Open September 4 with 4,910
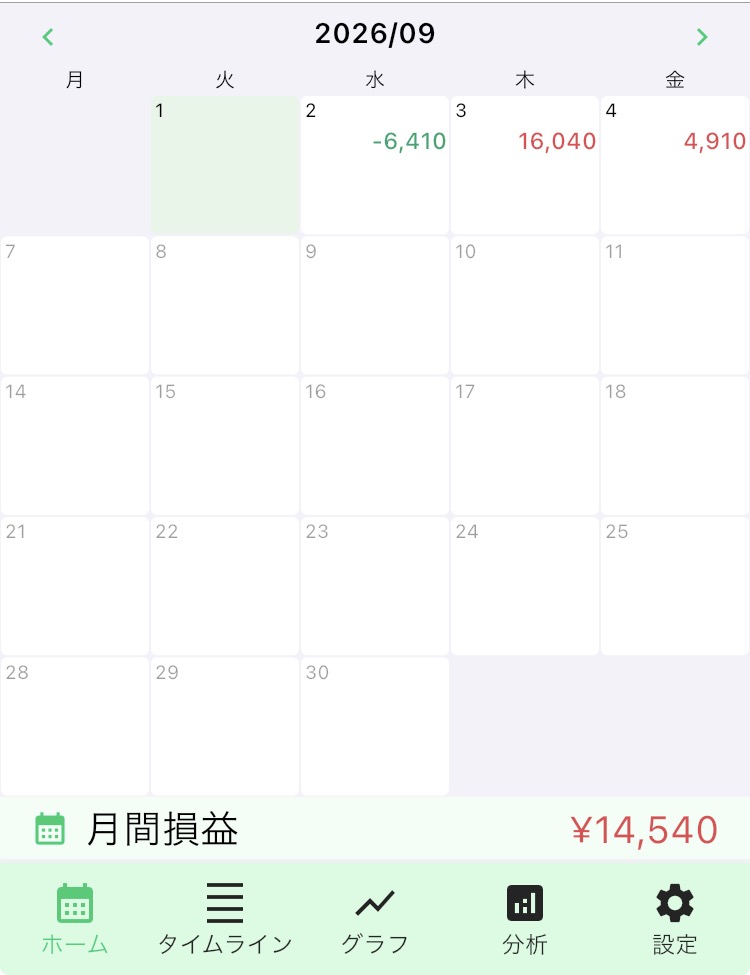The width and height of the screenshot is (750, 975). pyautogui.click(x=675, y=165)
